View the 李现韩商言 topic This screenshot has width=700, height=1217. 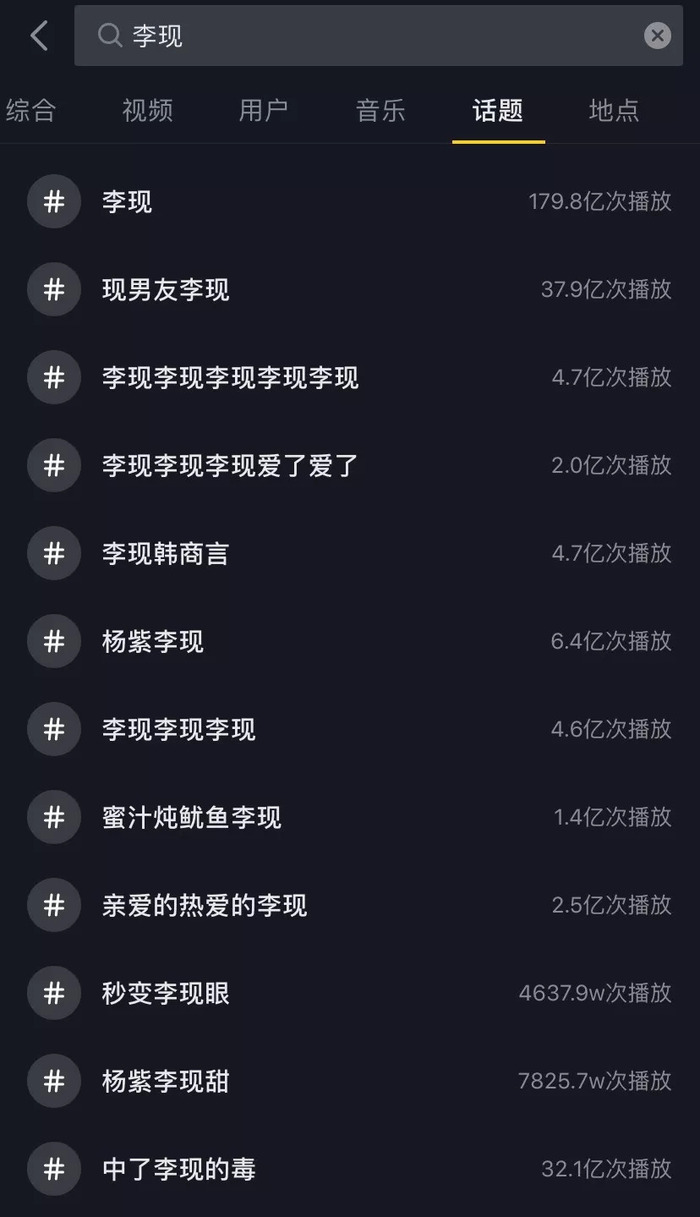coord(350,554)
